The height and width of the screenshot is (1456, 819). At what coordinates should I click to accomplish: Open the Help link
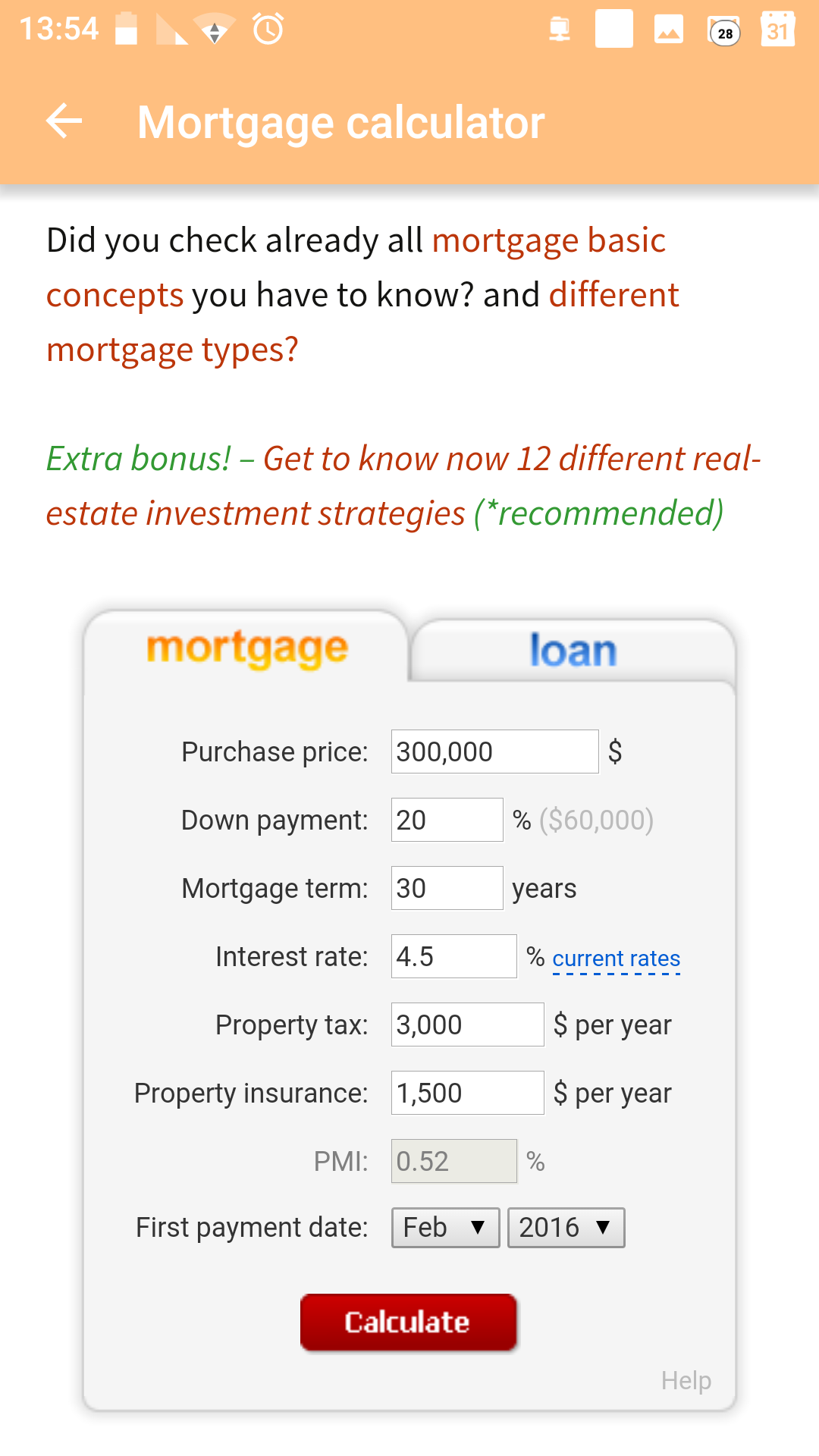point(686,1380)
